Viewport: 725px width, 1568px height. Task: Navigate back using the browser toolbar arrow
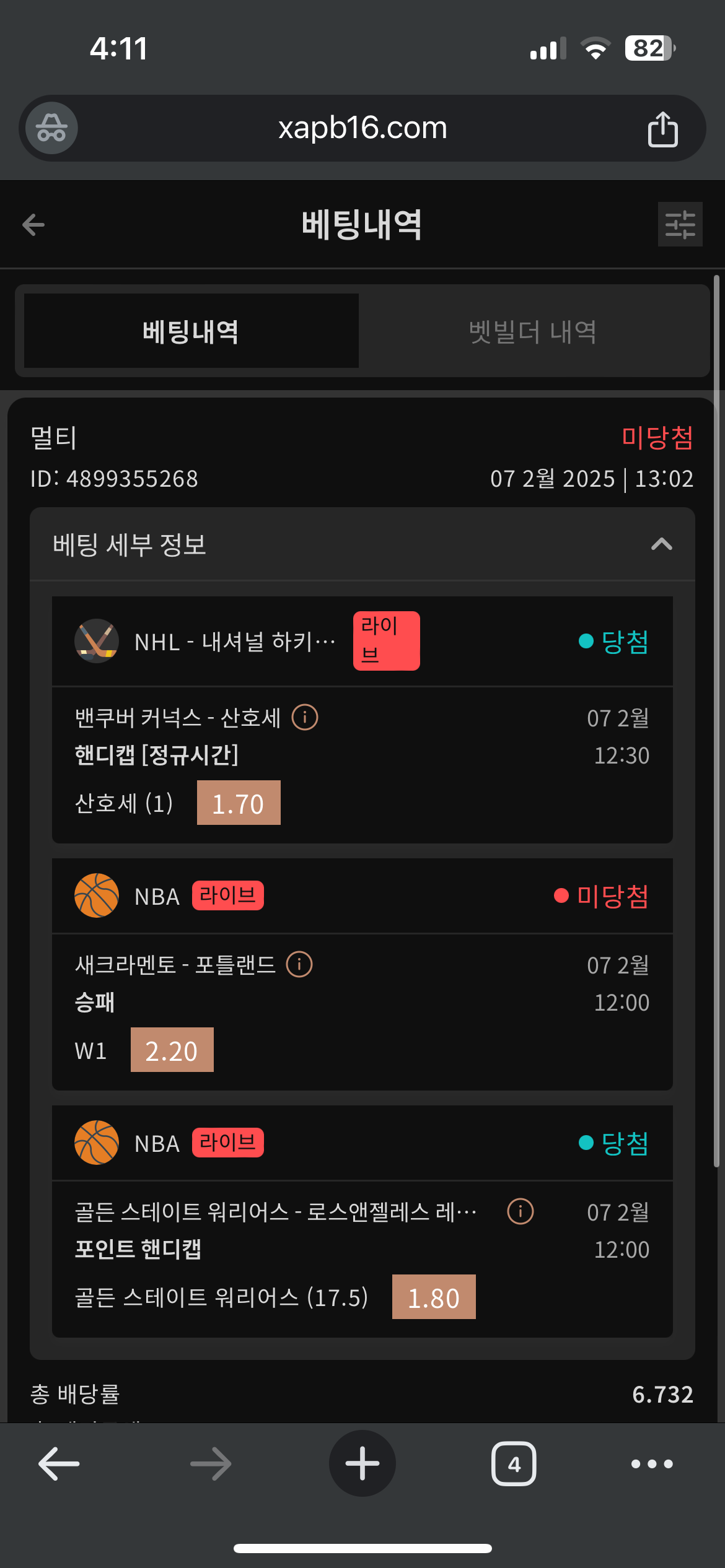59,1464
